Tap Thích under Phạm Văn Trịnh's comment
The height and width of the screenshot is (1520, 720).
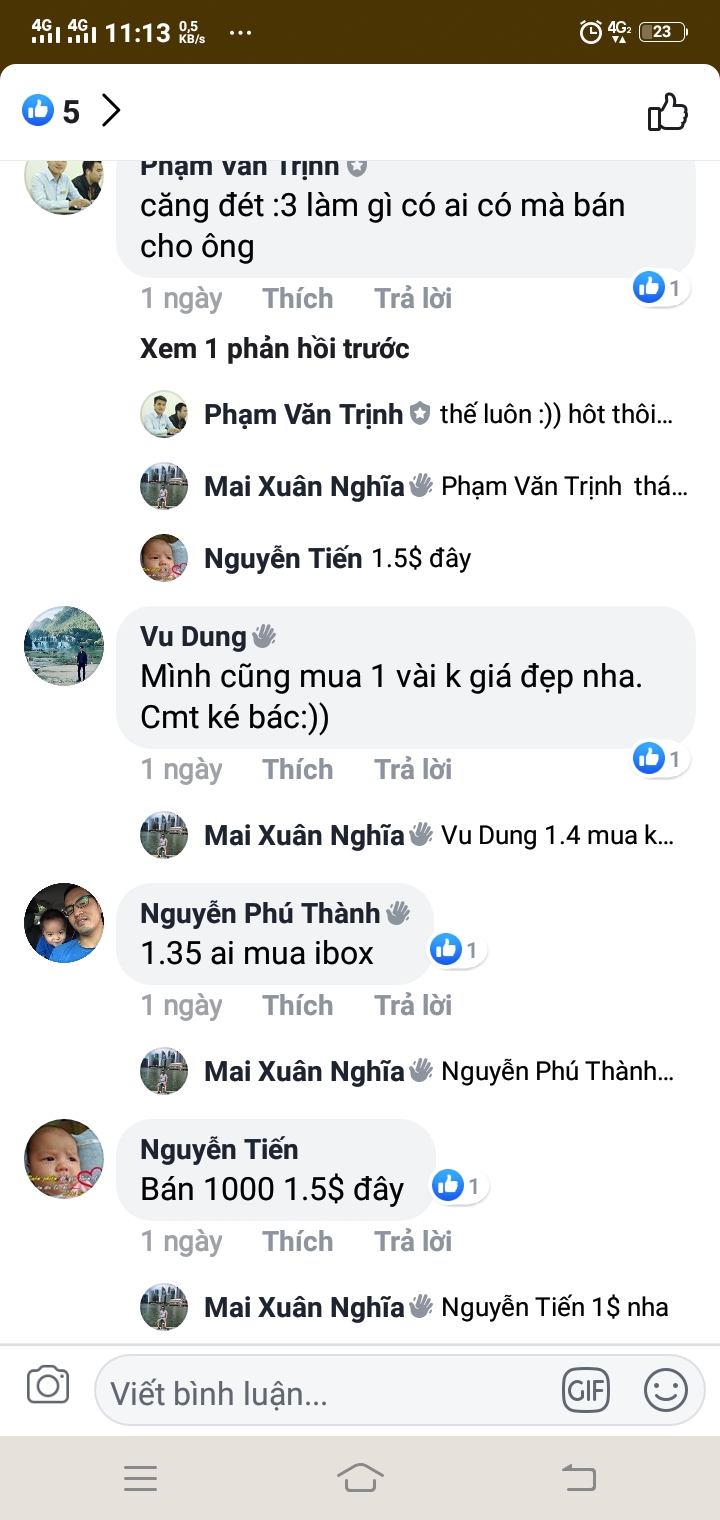tap(297, 298)
